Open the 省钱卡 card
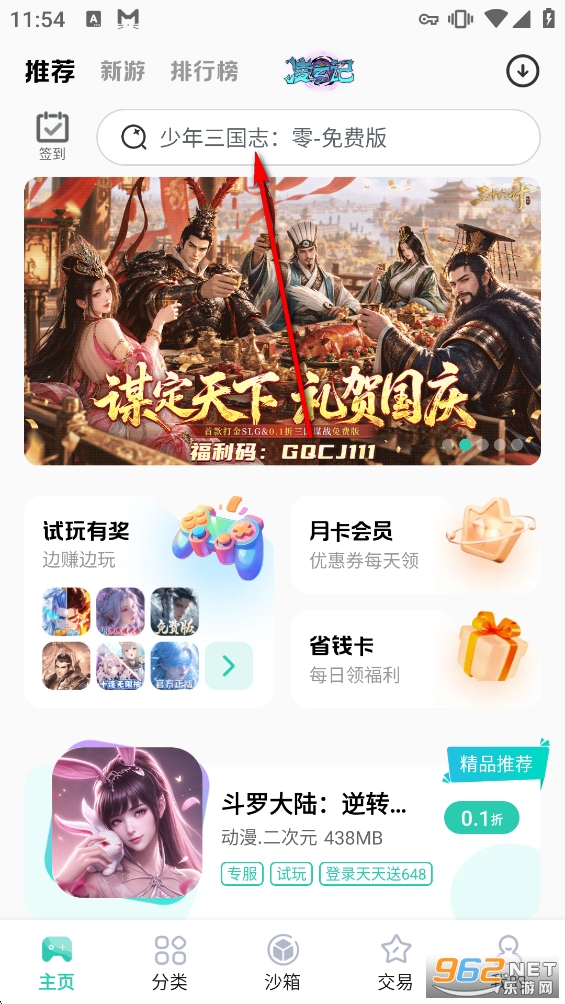565x1004 pixels. click(x=416, y=658)
